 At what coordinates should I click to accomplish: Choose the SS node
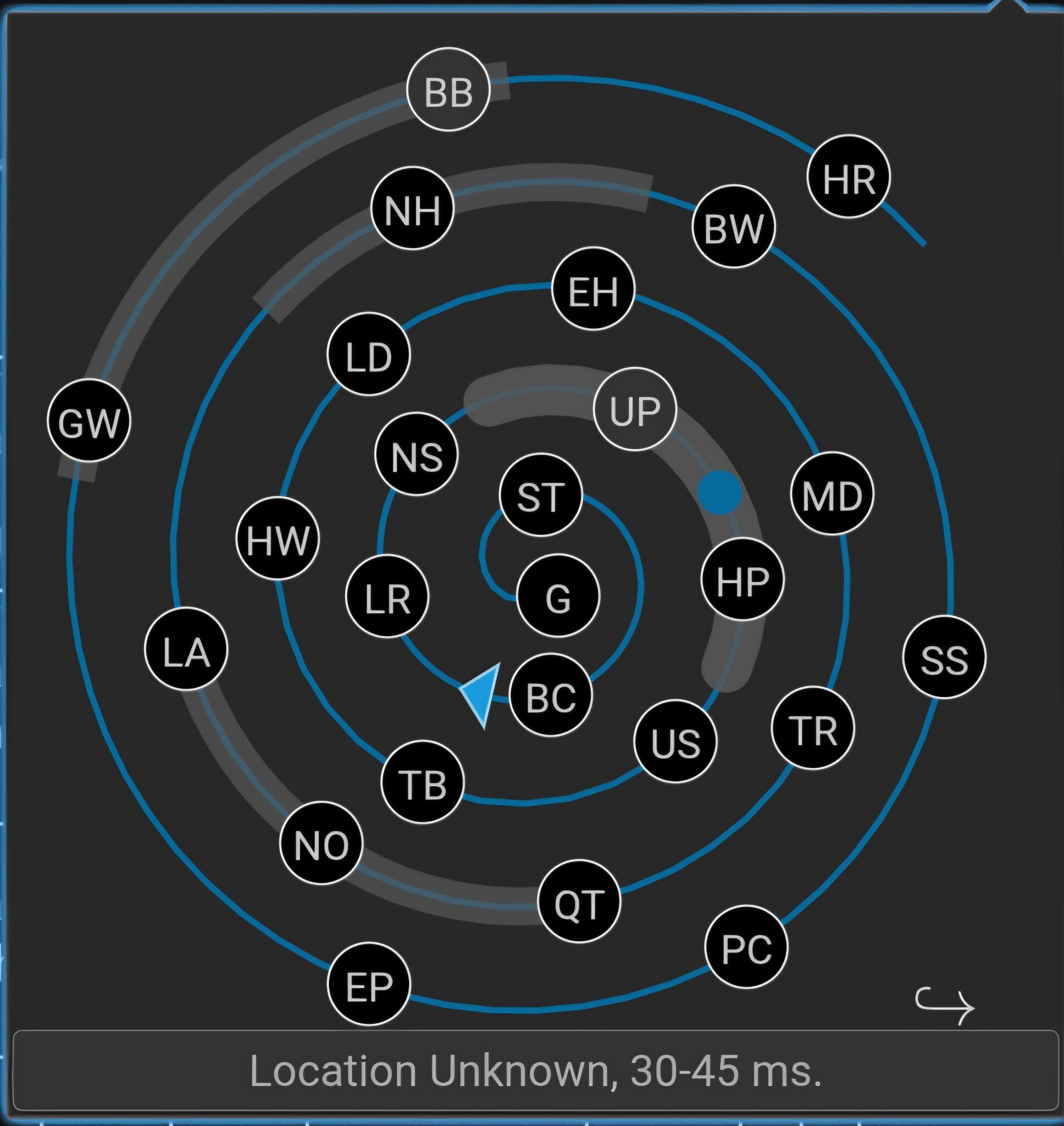(944, 657)
